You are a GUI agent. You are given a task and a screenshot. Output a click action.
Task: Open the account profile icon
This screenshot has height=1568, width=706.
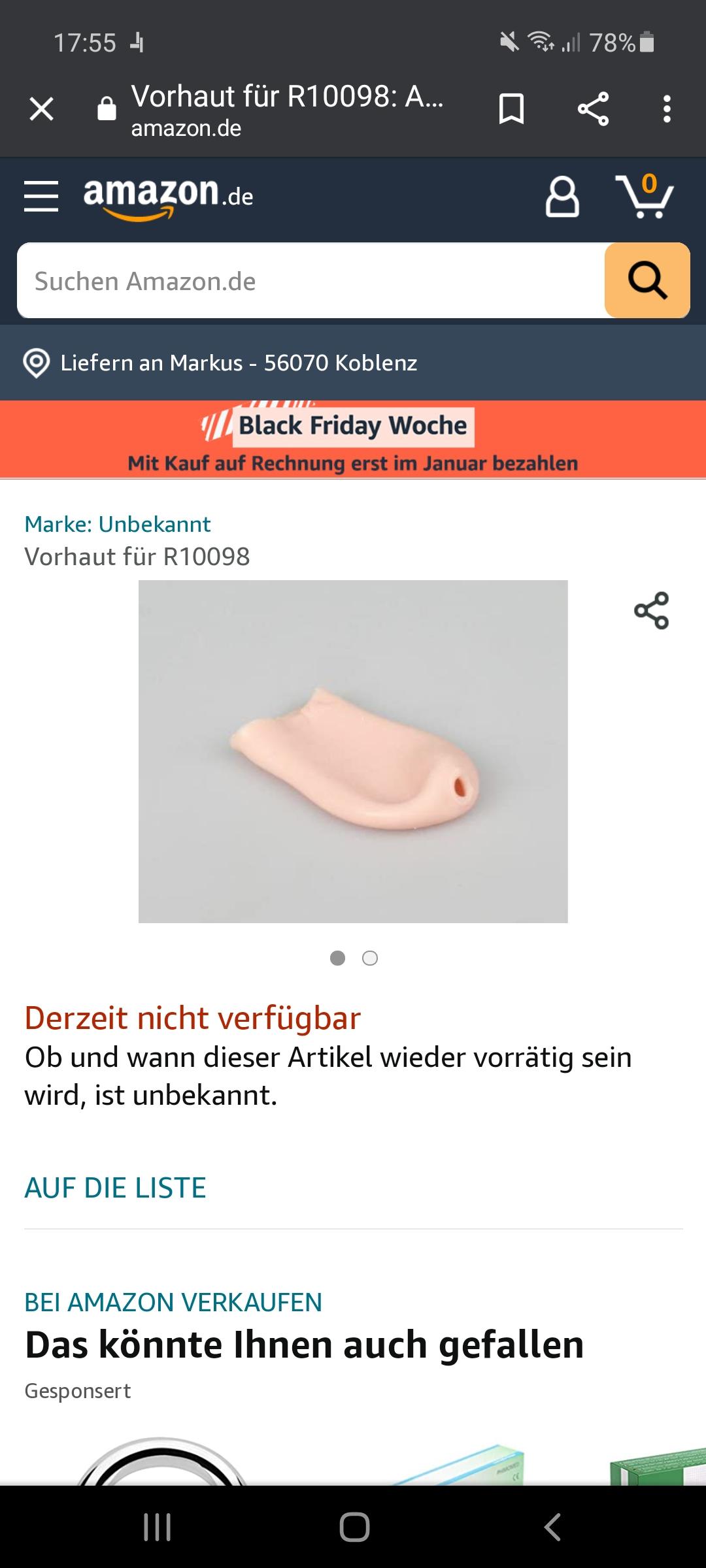tap(562, 196)
